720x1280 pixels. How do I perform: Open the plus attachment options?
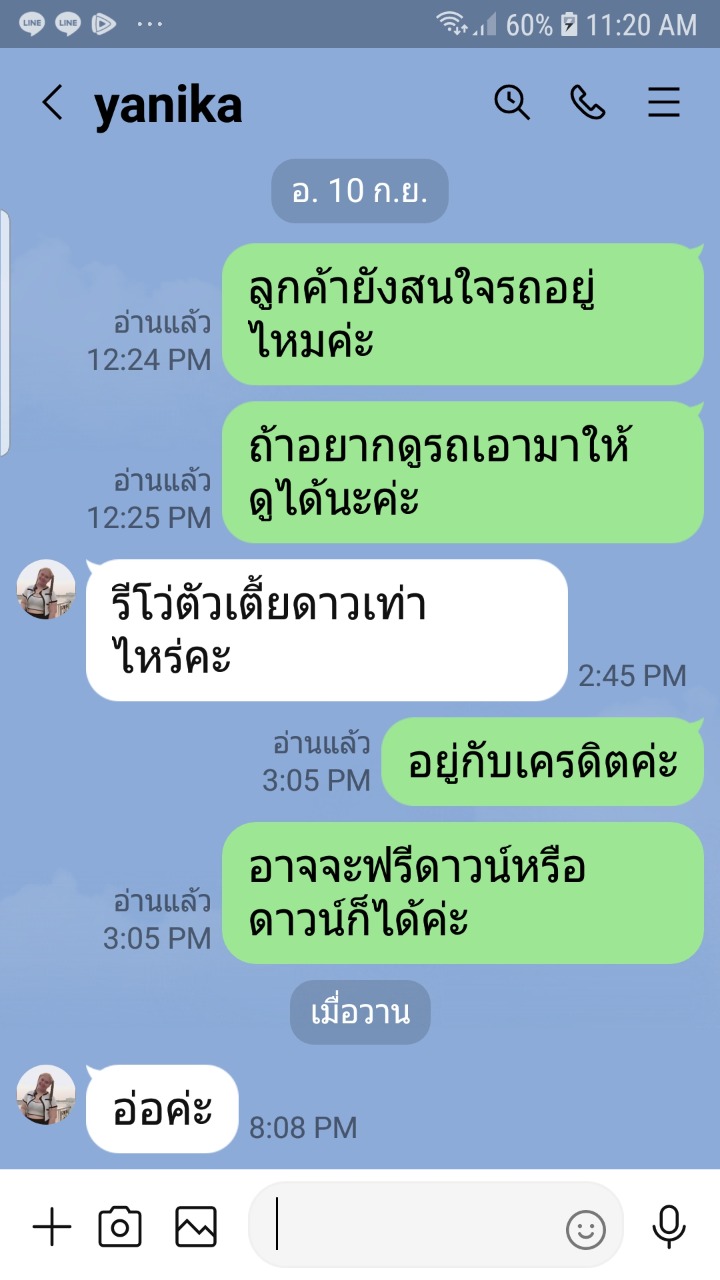pyautogui.click(x=52, y=1226)
